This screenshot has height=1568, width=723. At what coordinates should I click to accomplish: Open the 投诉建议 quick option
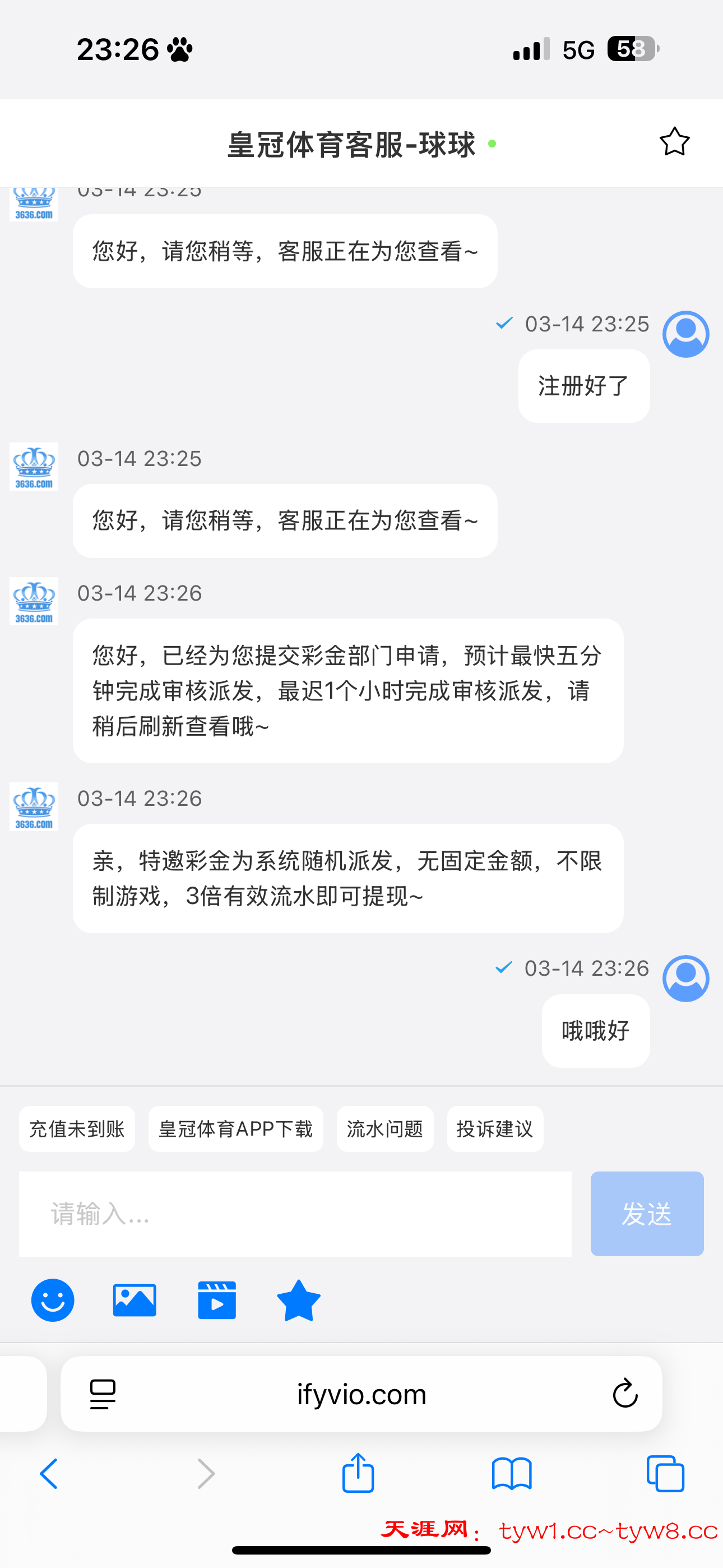[x=495, y=1129]
